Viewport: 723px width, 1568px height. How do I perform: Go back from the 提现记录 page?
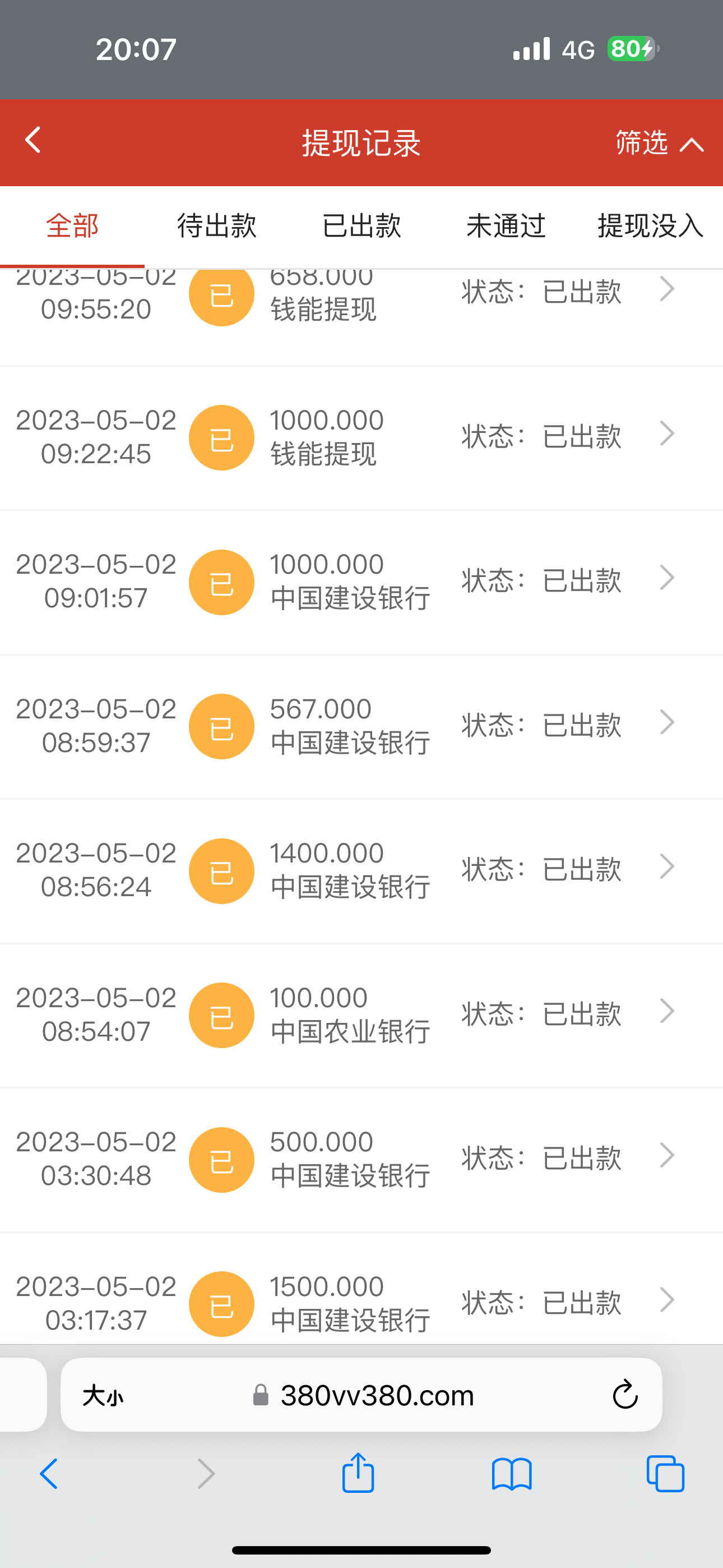point(33,141)
